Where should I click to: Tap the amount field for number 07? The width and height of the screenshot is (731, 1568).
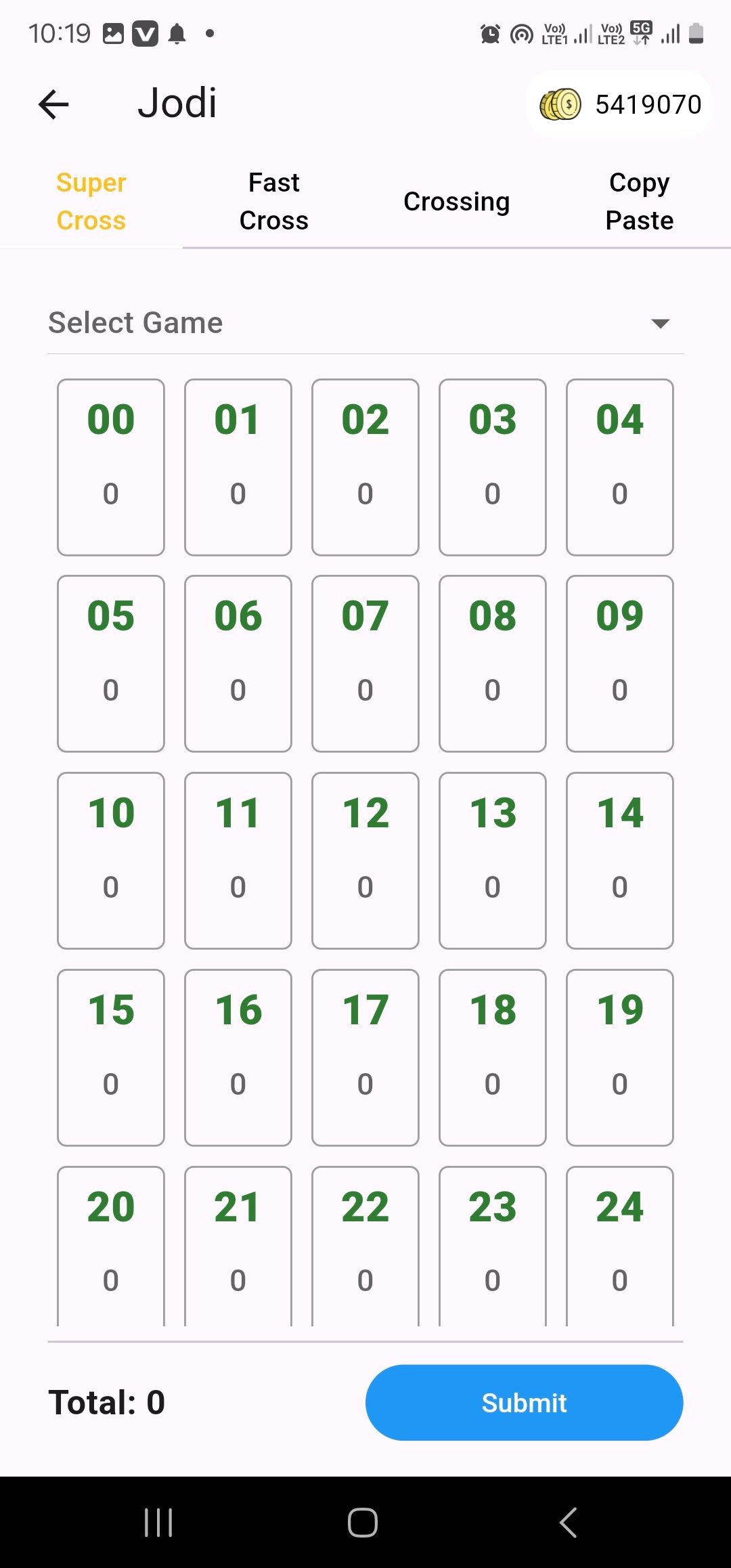pyautogui.click(x=365, y=690)
